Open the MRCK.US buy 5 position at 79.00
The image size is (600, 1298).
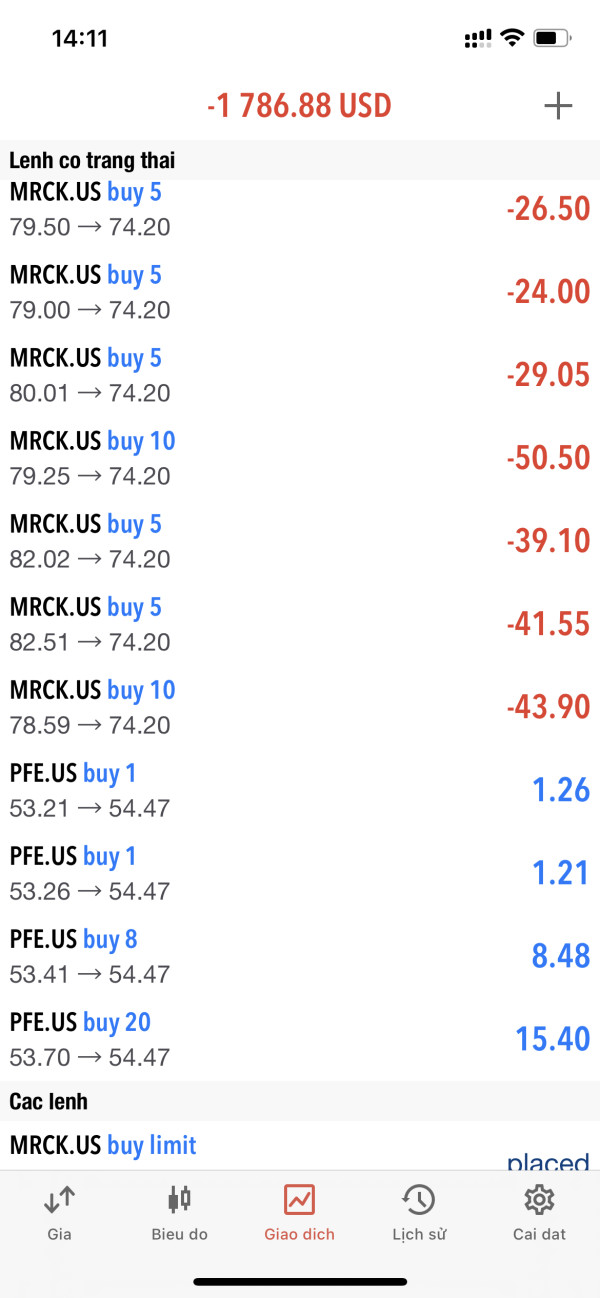click(300, 291)
